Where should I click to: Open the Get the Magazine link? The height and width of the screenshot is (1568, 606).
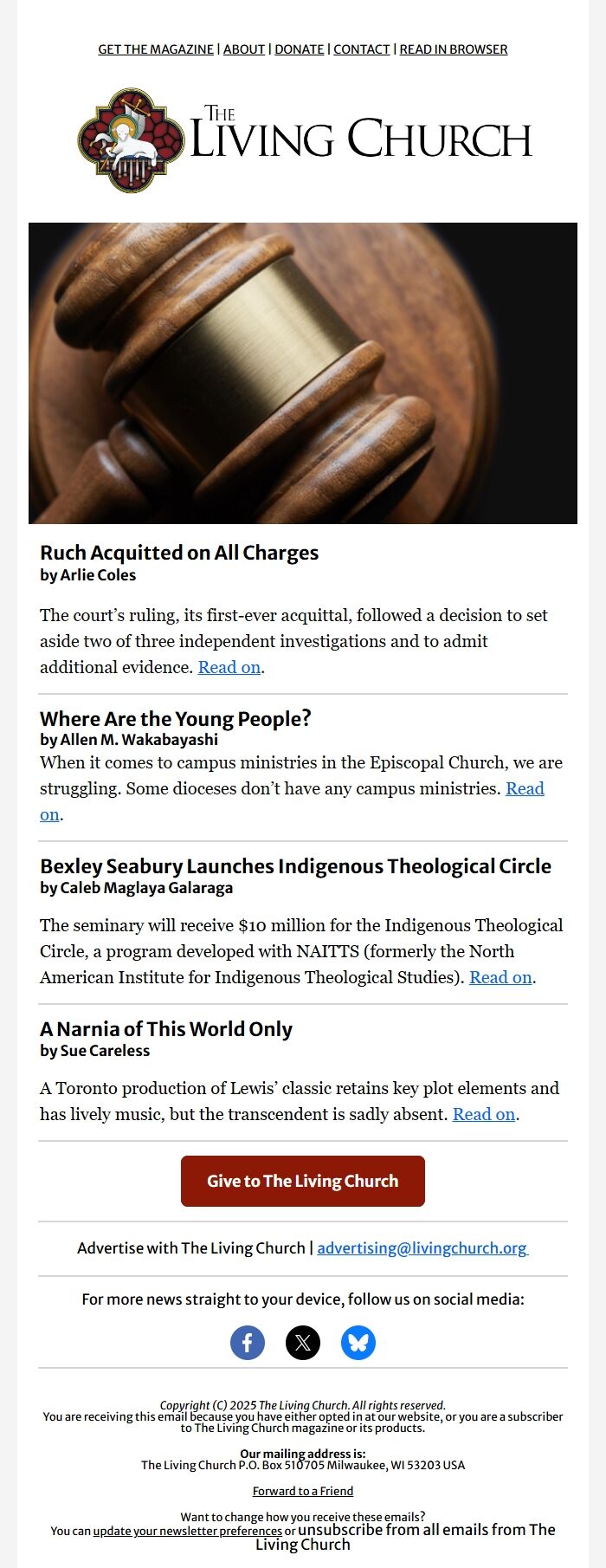156,49
